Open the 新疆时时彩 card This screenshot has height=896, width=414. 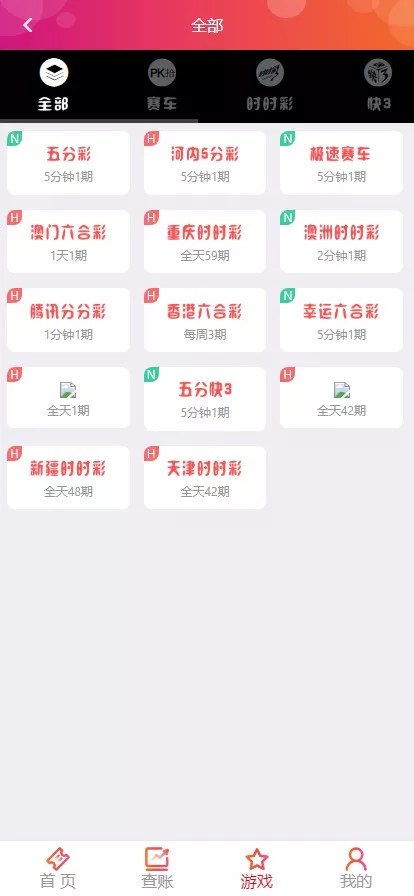tap(68, 478)
